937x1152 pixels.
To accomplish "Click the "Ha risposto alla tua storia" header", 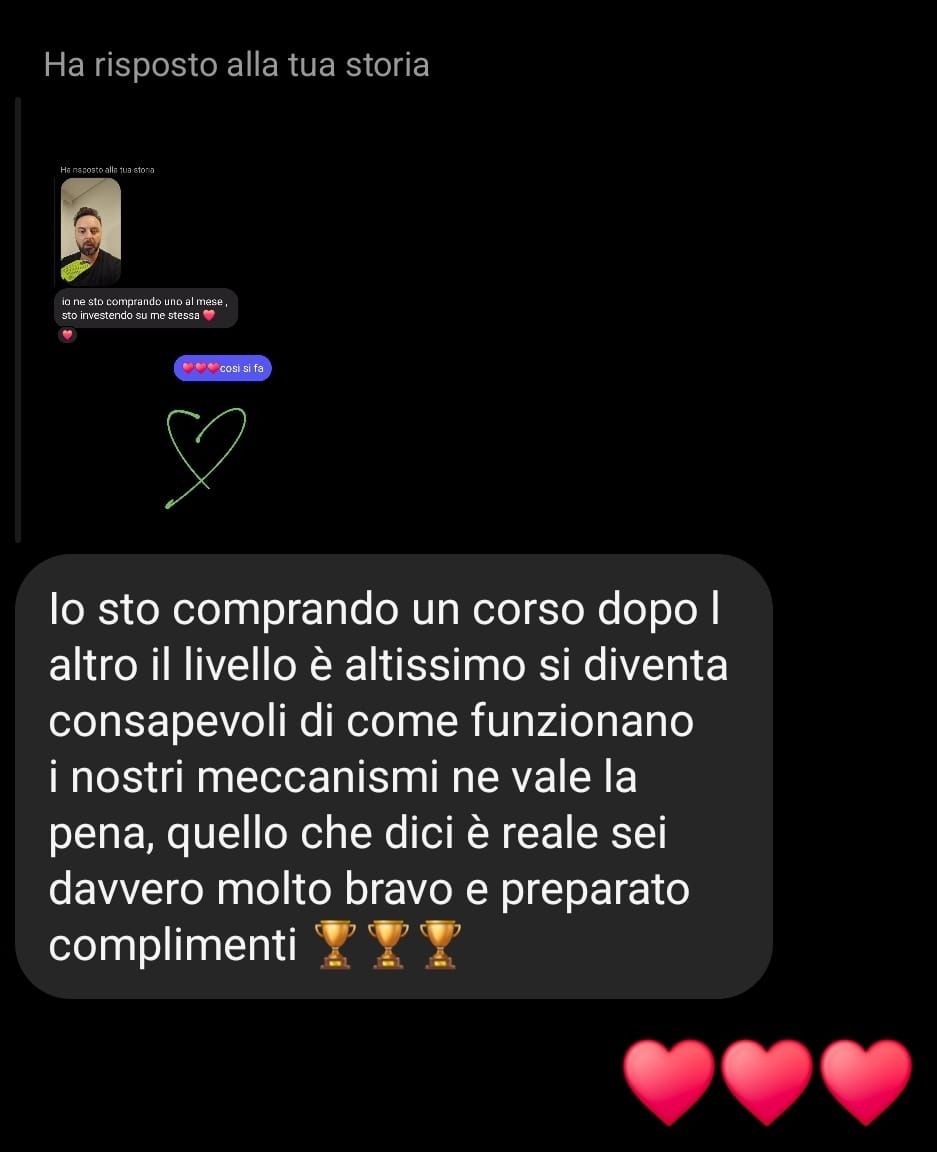I will 236,64.
